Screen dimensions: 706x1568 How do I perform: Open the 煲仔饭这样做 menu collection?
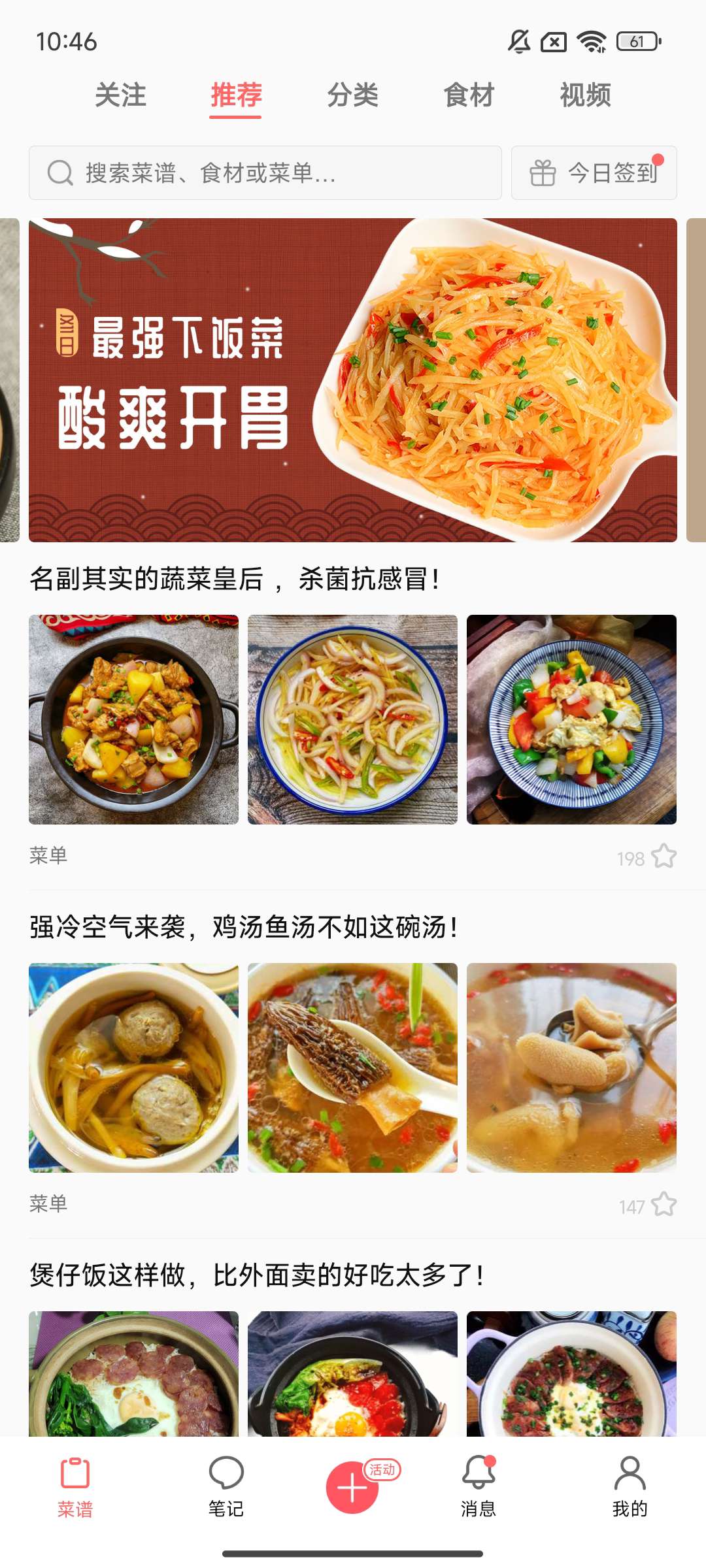[256, 1275]
